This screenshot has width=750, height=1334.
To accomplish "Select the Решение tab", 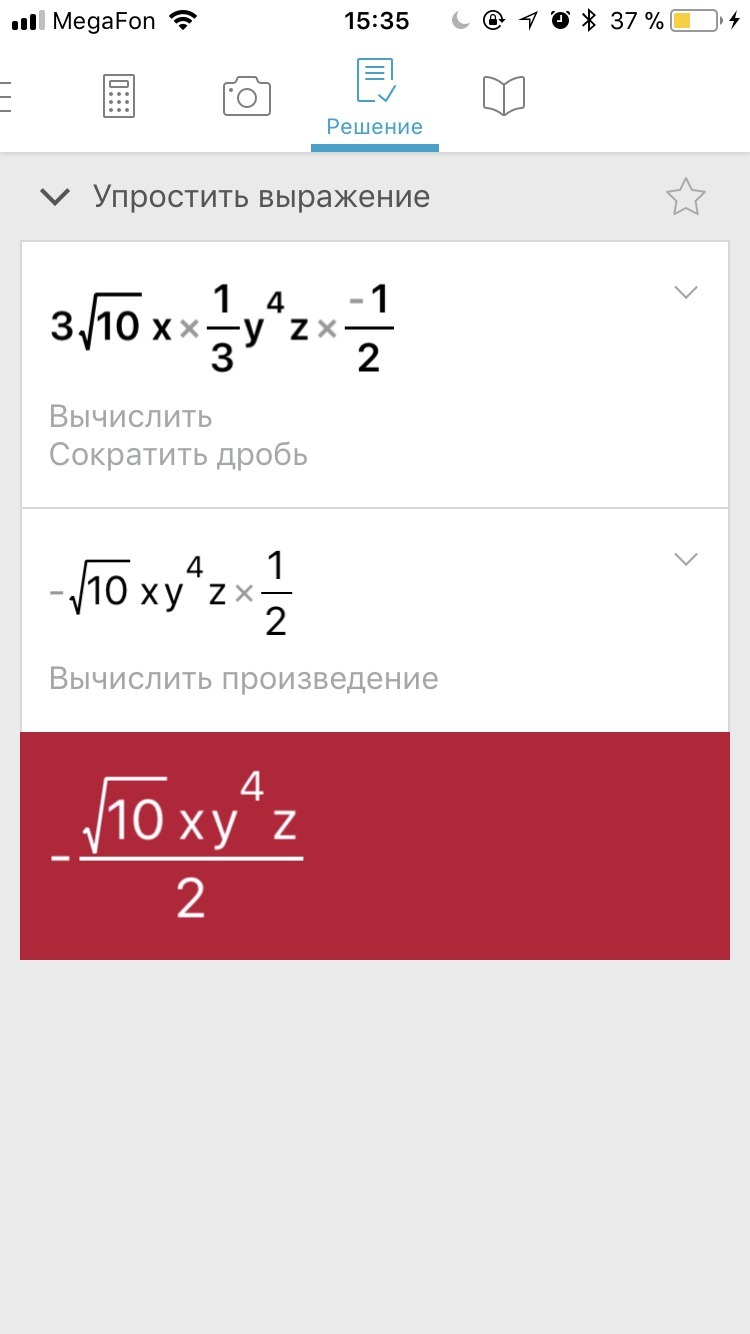I will click(x=375, y=99).
